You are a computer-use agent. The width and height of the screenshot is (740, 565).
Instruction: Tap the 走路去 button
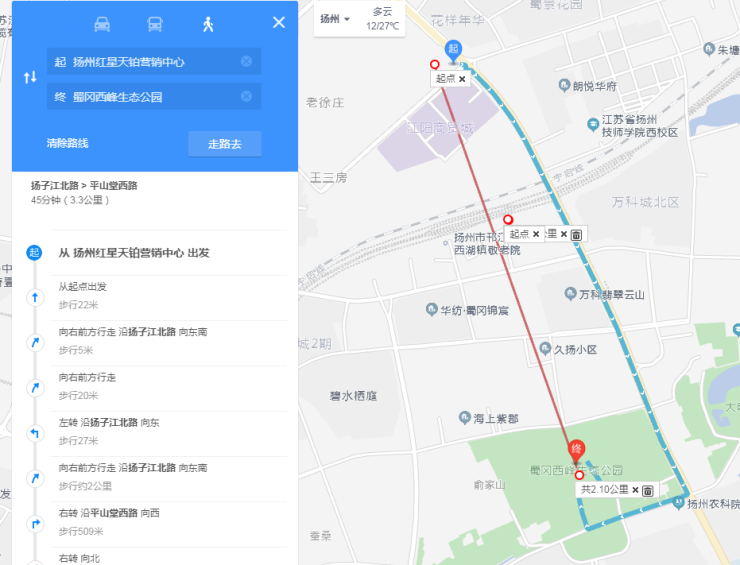tap(224, 144)
